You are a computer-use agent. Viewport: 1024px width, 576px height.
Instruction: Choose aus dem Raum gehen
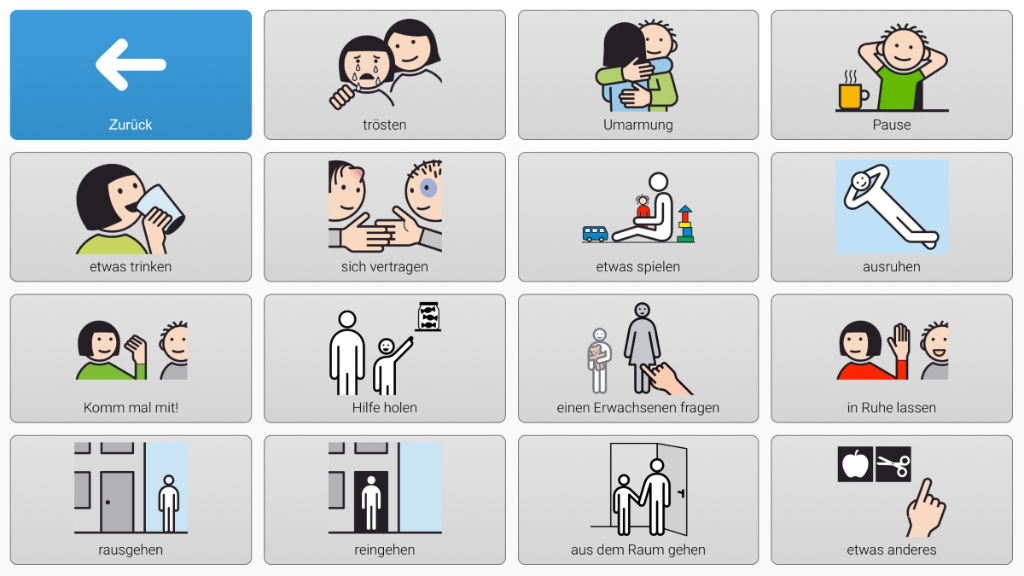(638, 500)
